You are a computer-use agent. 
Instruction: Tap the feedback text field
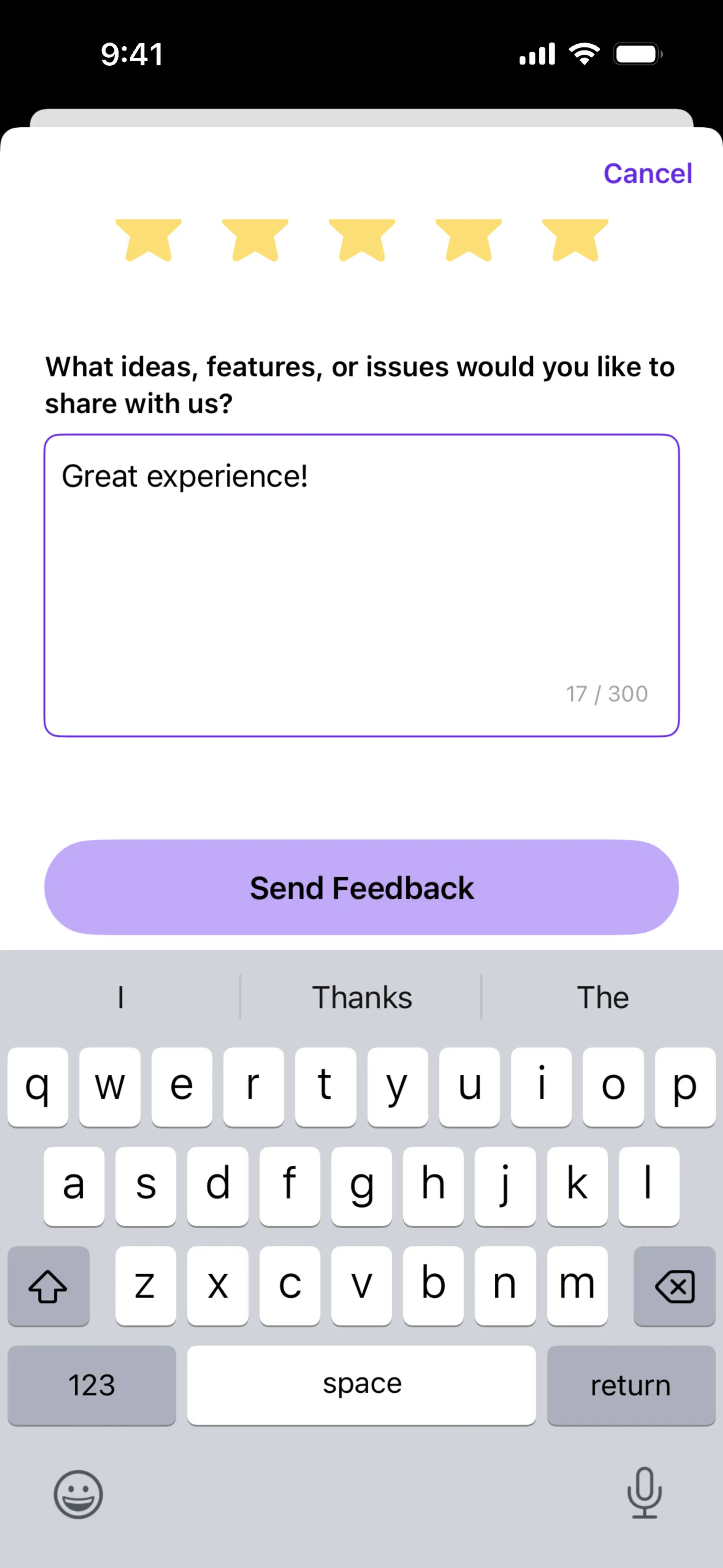coord(361,584)
